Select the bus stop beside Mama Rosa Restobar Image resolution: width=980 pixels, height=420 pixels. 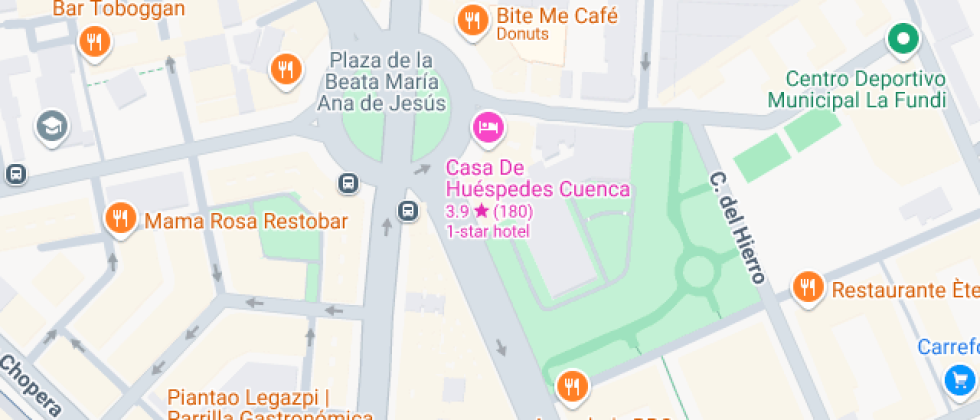[x=348, y=183]
